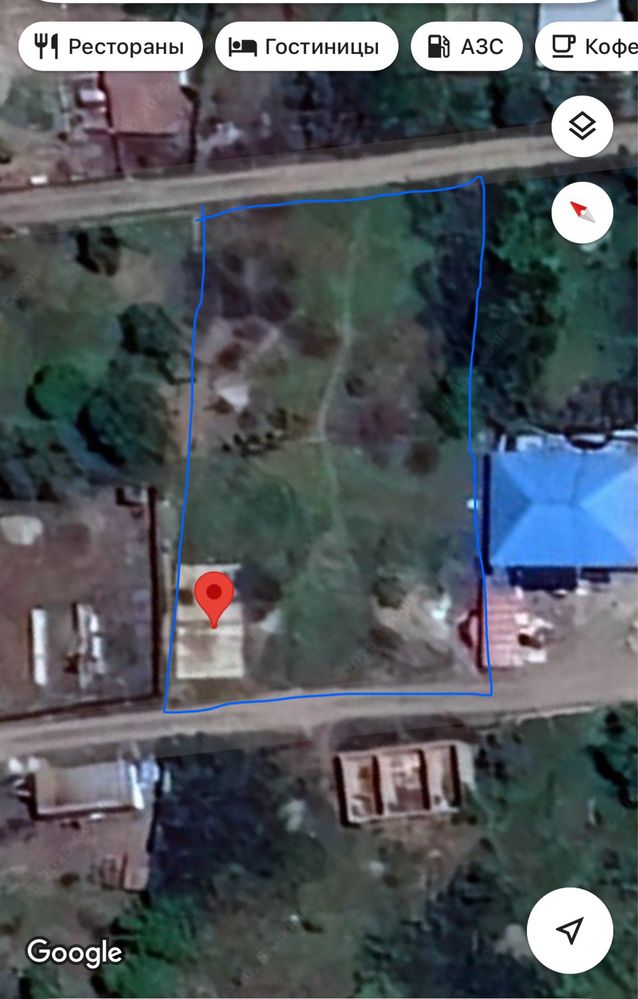Center map on my current location
Screen dimensions: 638x999
click(569, 931)
